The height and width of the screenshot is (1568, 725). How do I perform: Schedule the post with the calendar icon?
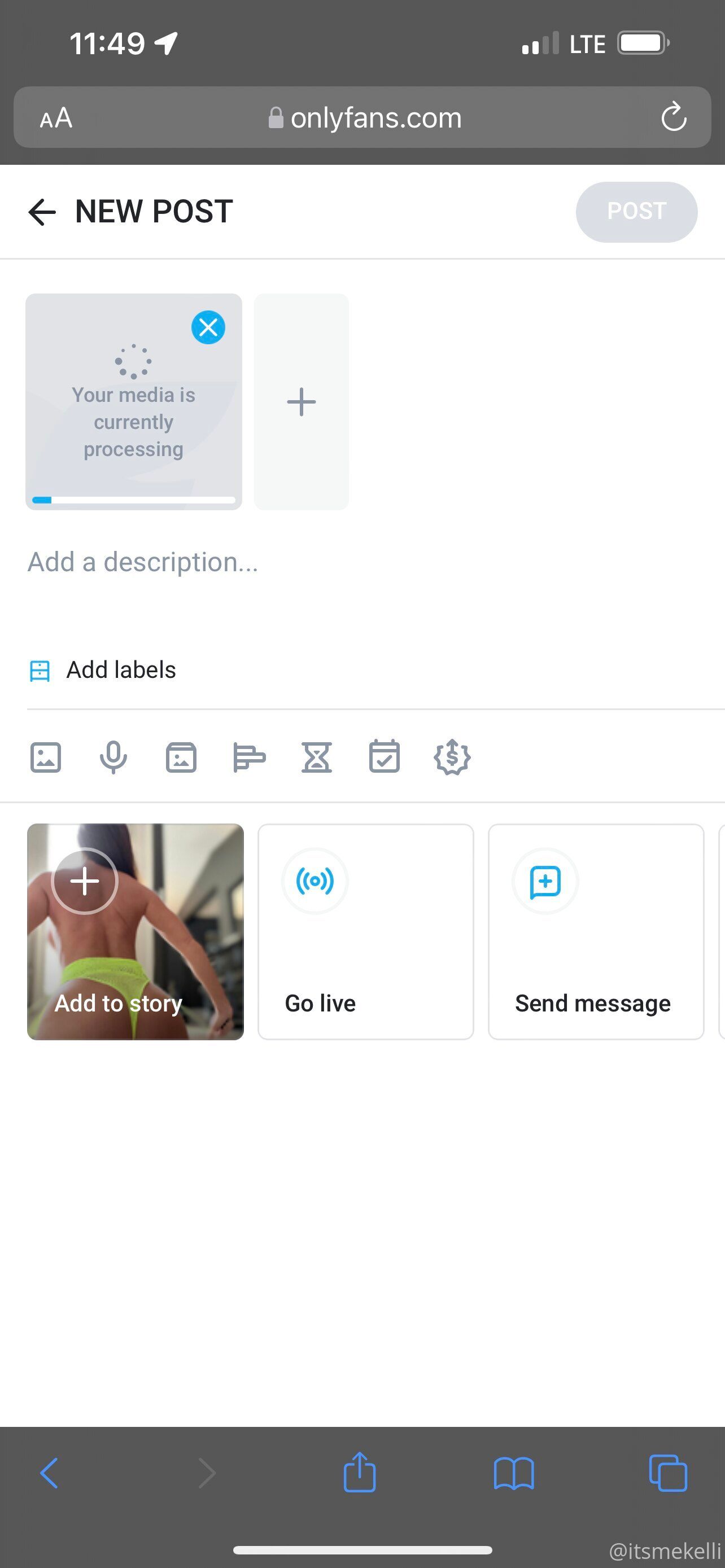click(384, 756)
